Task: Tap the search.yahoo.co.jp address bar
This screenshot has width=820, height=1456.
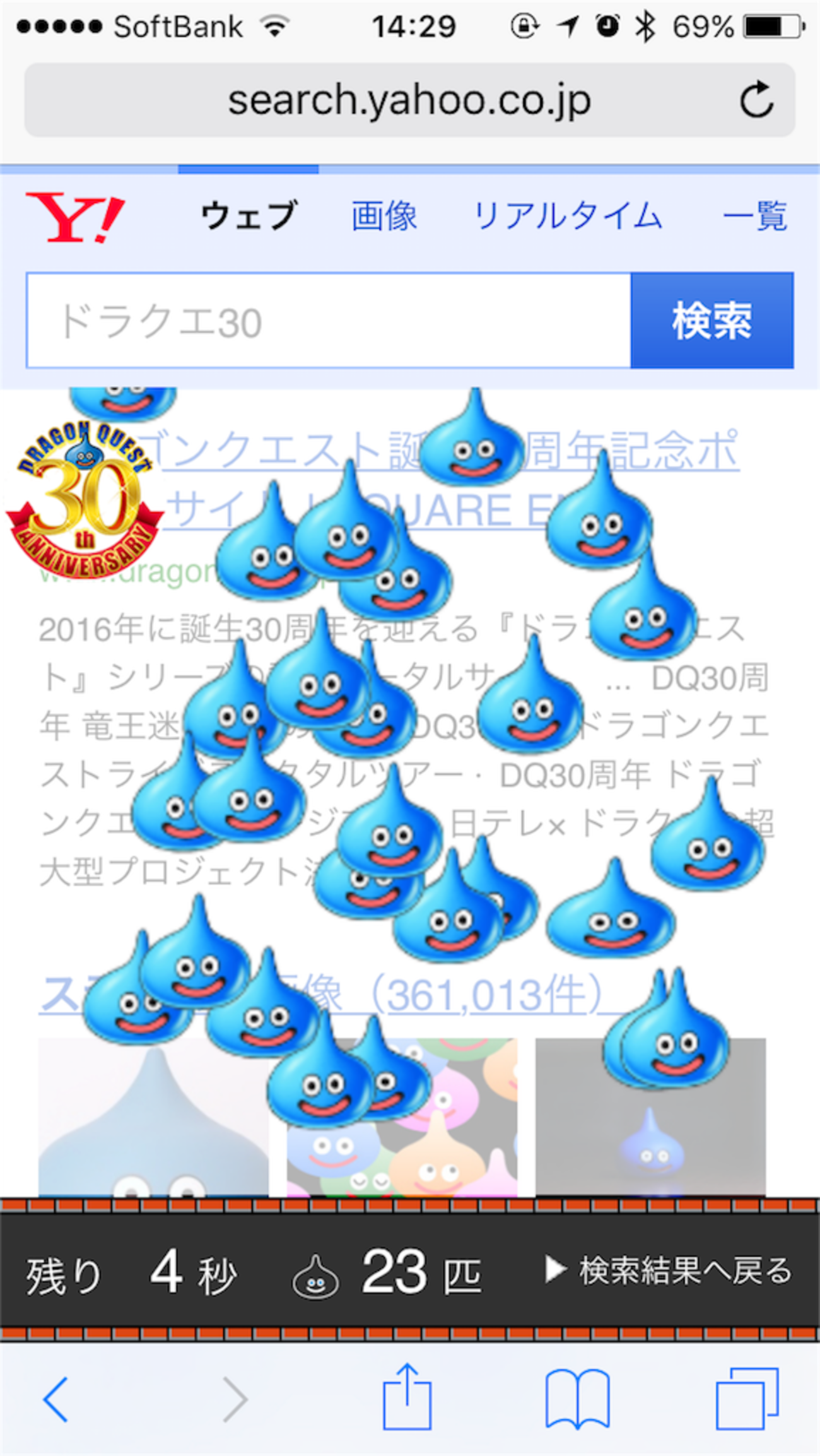Action: [x=409, y=100]
